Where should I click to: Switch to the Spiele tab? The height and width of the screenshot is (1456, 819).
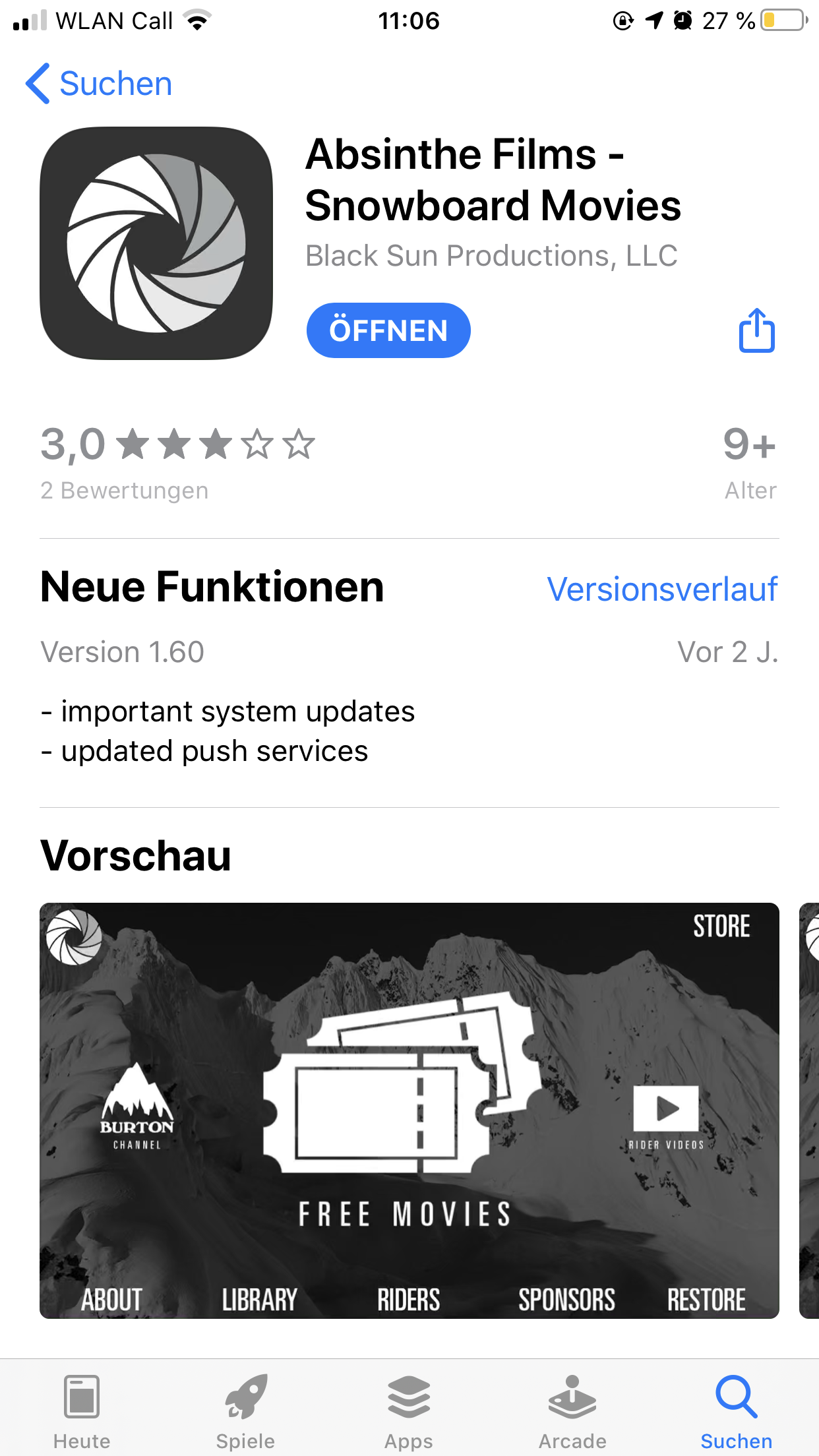(245, 1411)
